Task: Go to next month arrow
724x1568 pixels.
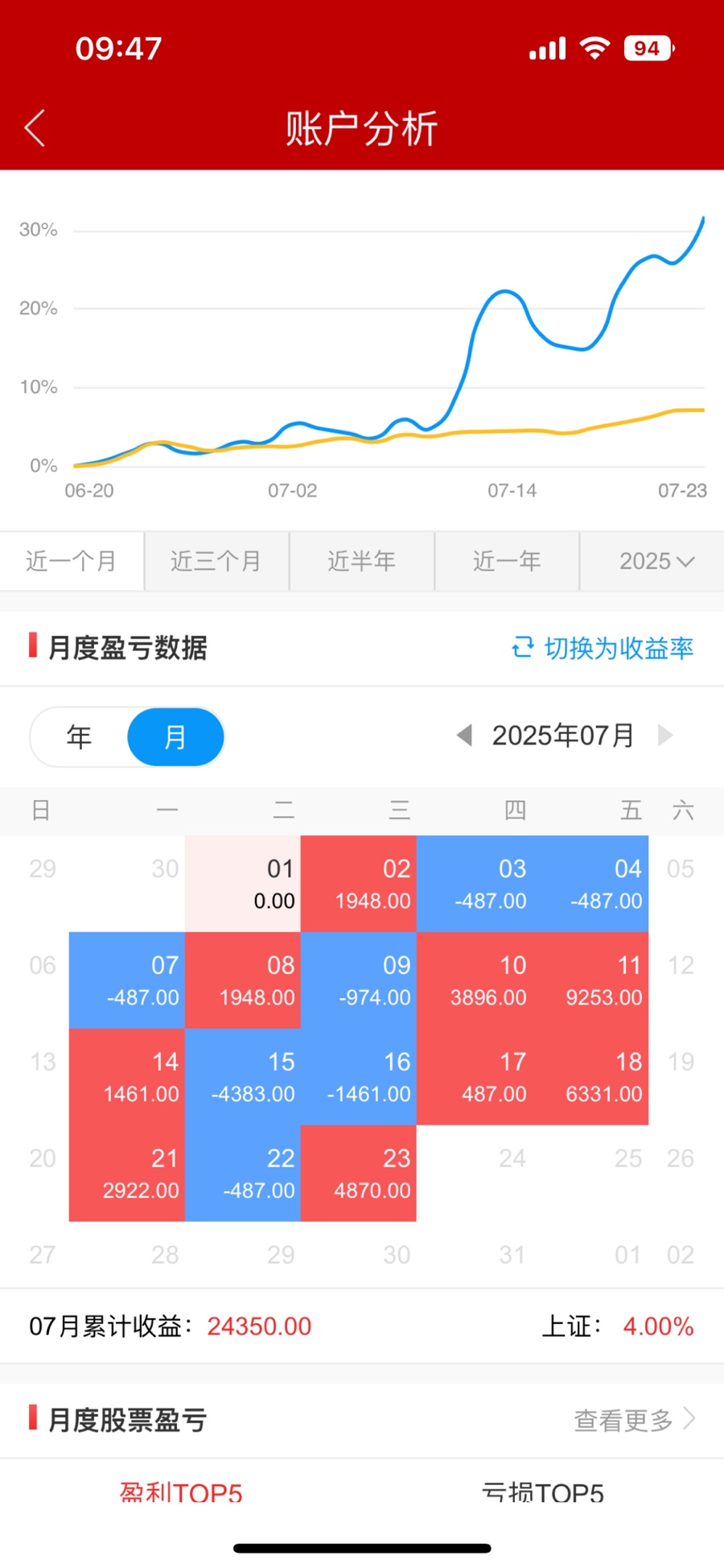Action: click(664, 735)
